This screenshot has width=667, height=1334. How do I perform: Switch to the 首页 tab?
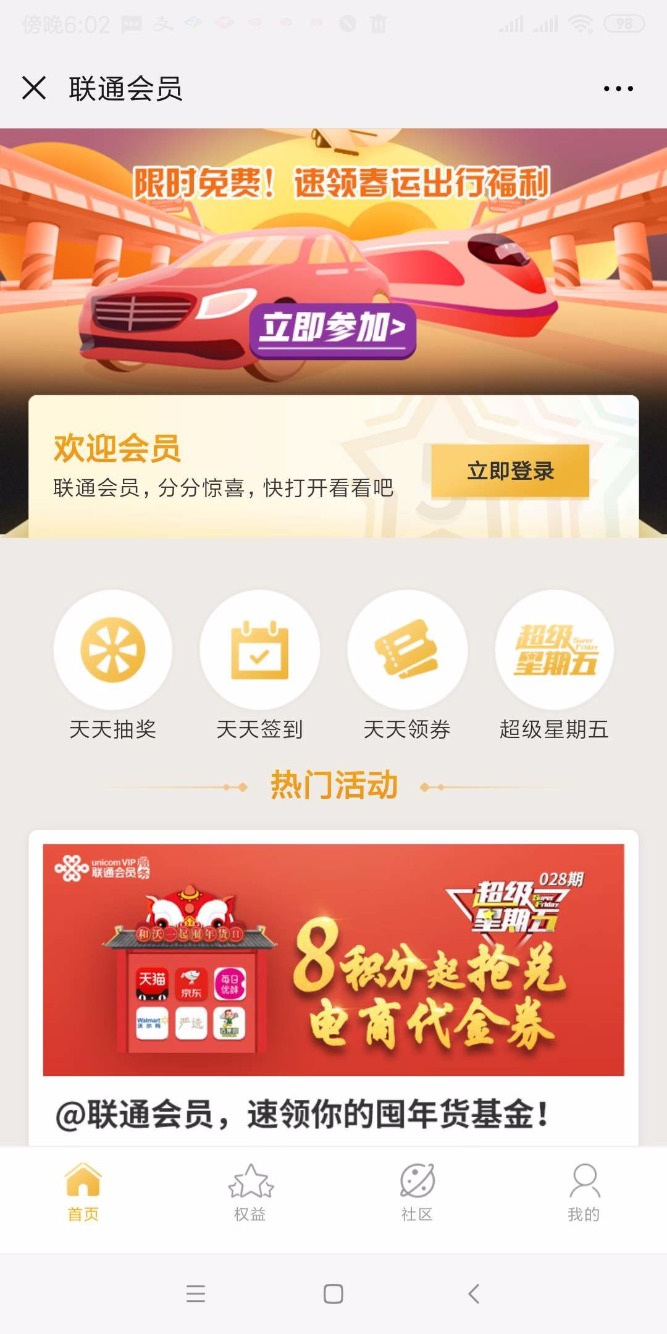(83, 1193)
